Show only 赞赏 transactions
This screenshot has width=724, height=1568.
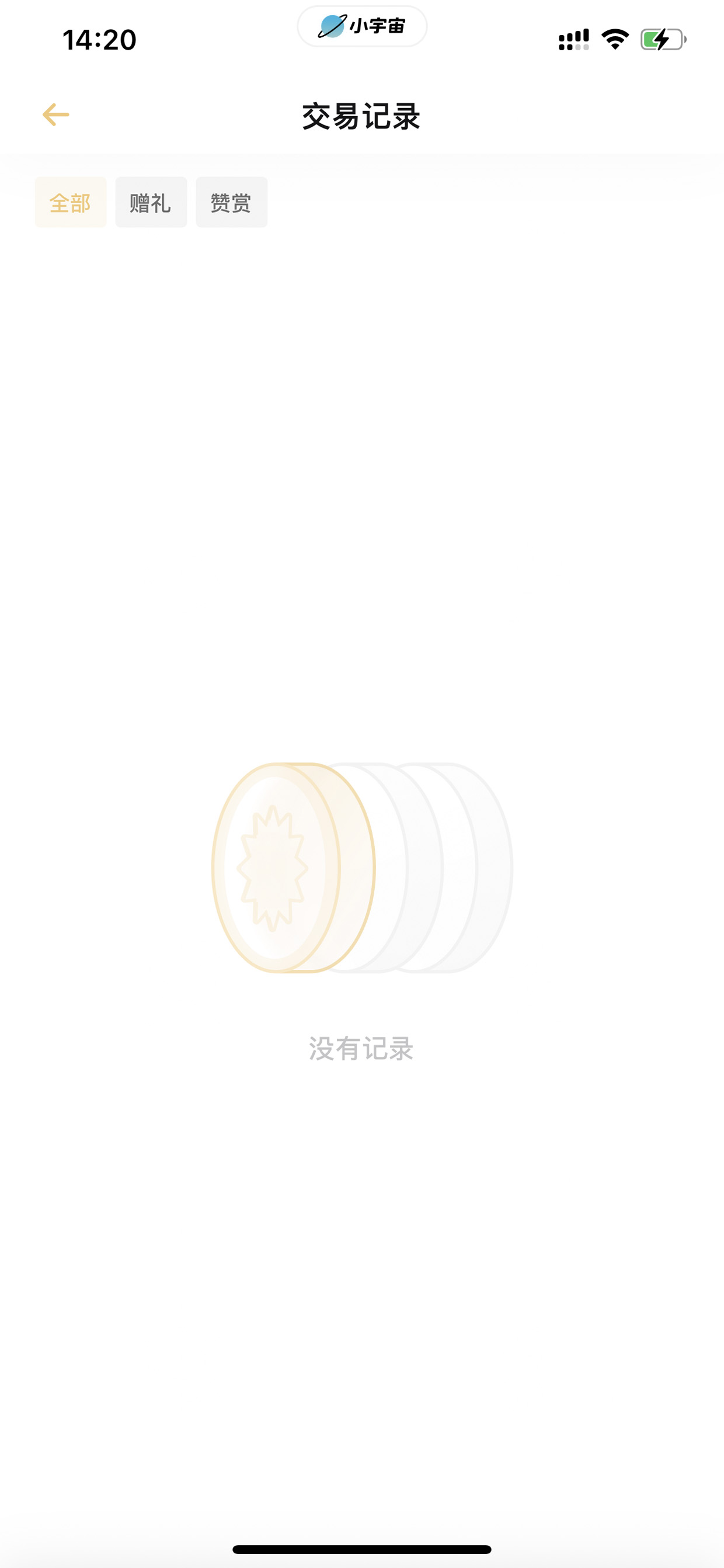231,202
